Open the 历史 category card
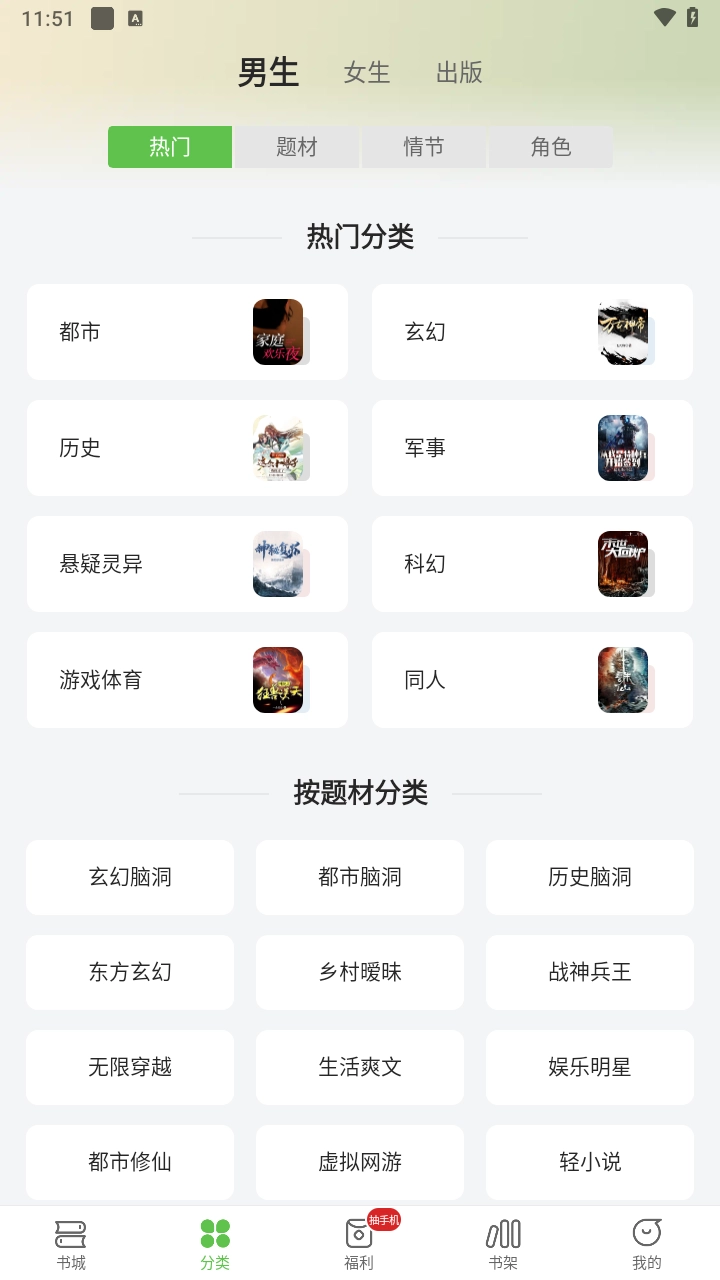This screenshot has width=720, height=1280. pos(187,448)
